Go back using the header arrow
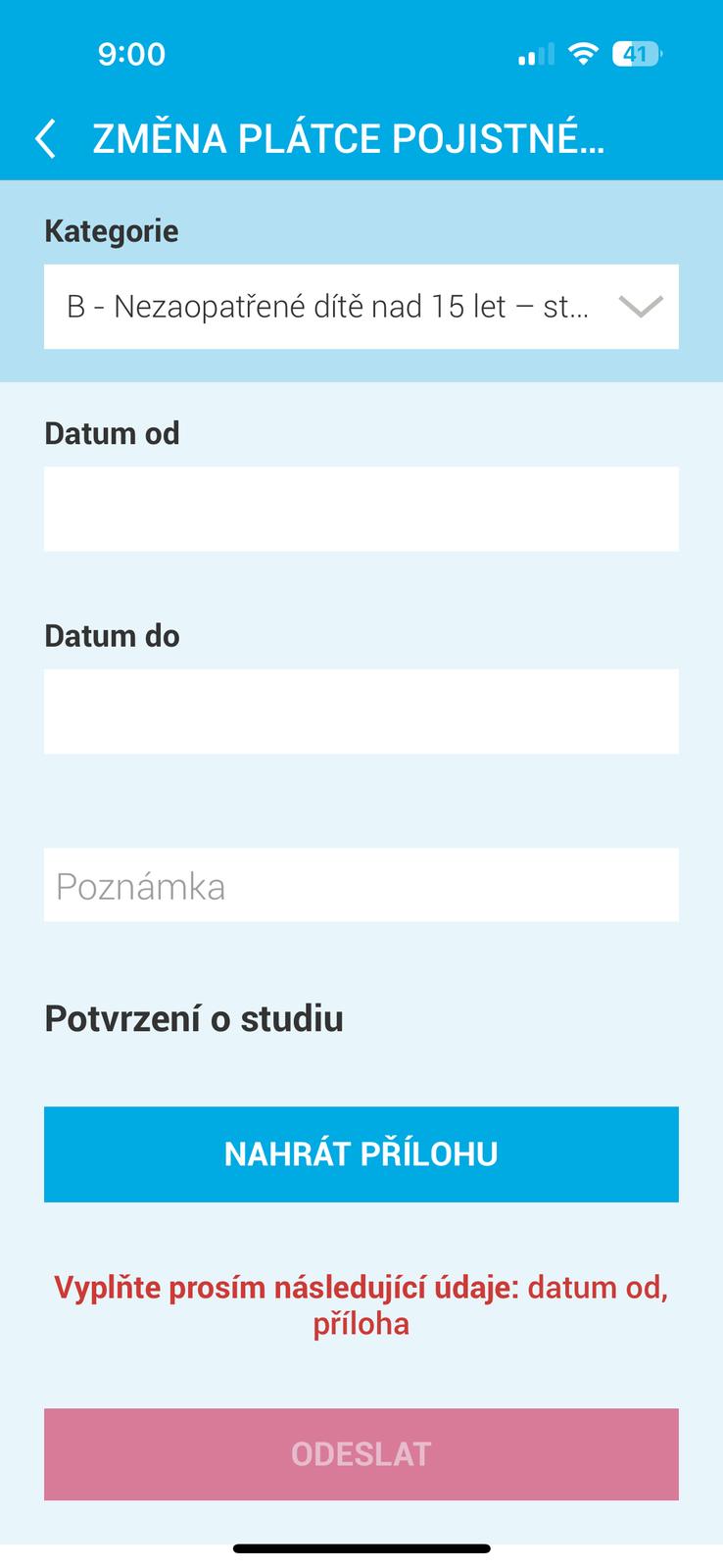 (x=45, y=139)
